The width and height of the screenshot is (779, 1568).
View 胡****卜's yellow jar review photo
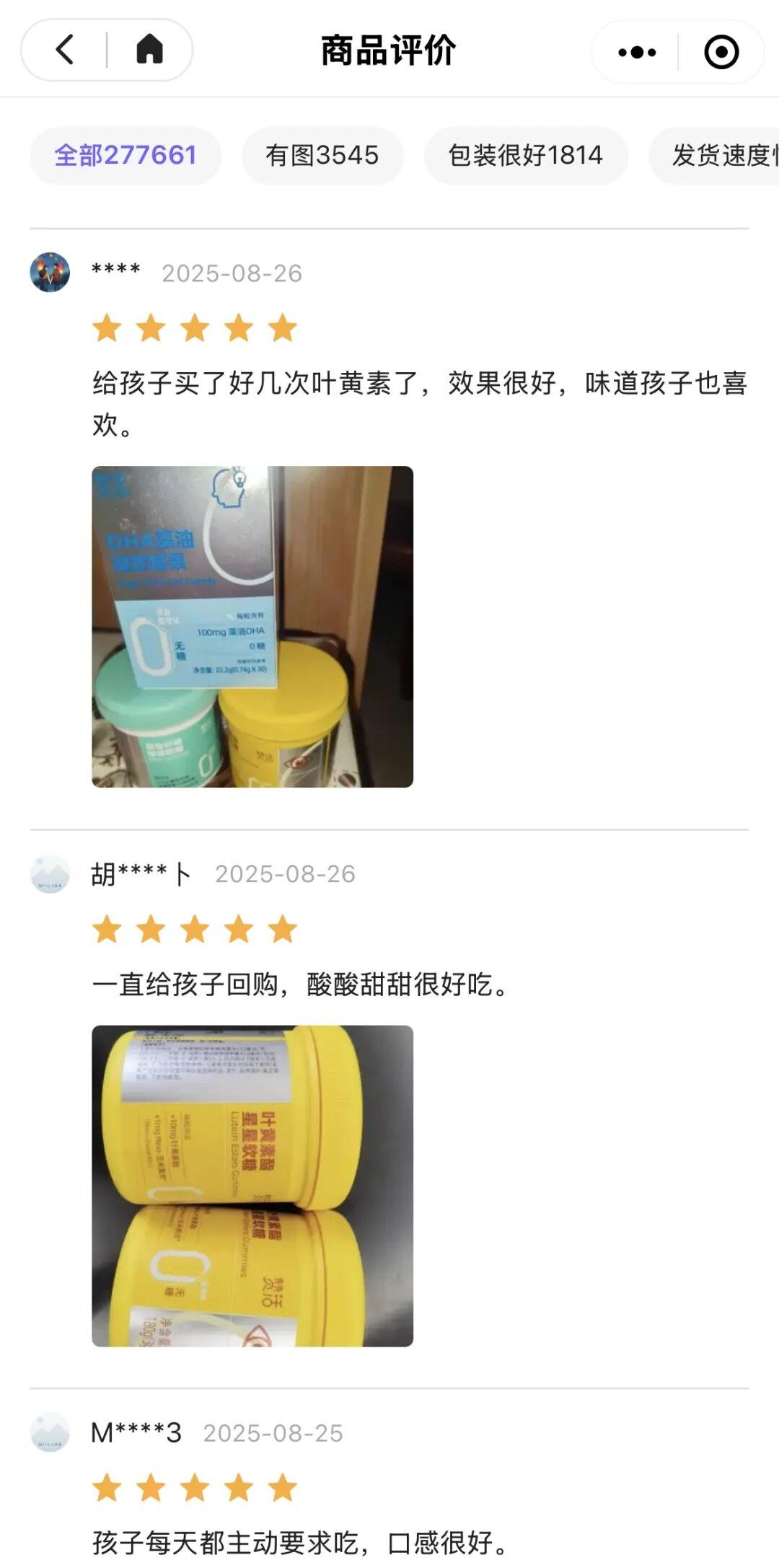click(x=252, y=1186)
